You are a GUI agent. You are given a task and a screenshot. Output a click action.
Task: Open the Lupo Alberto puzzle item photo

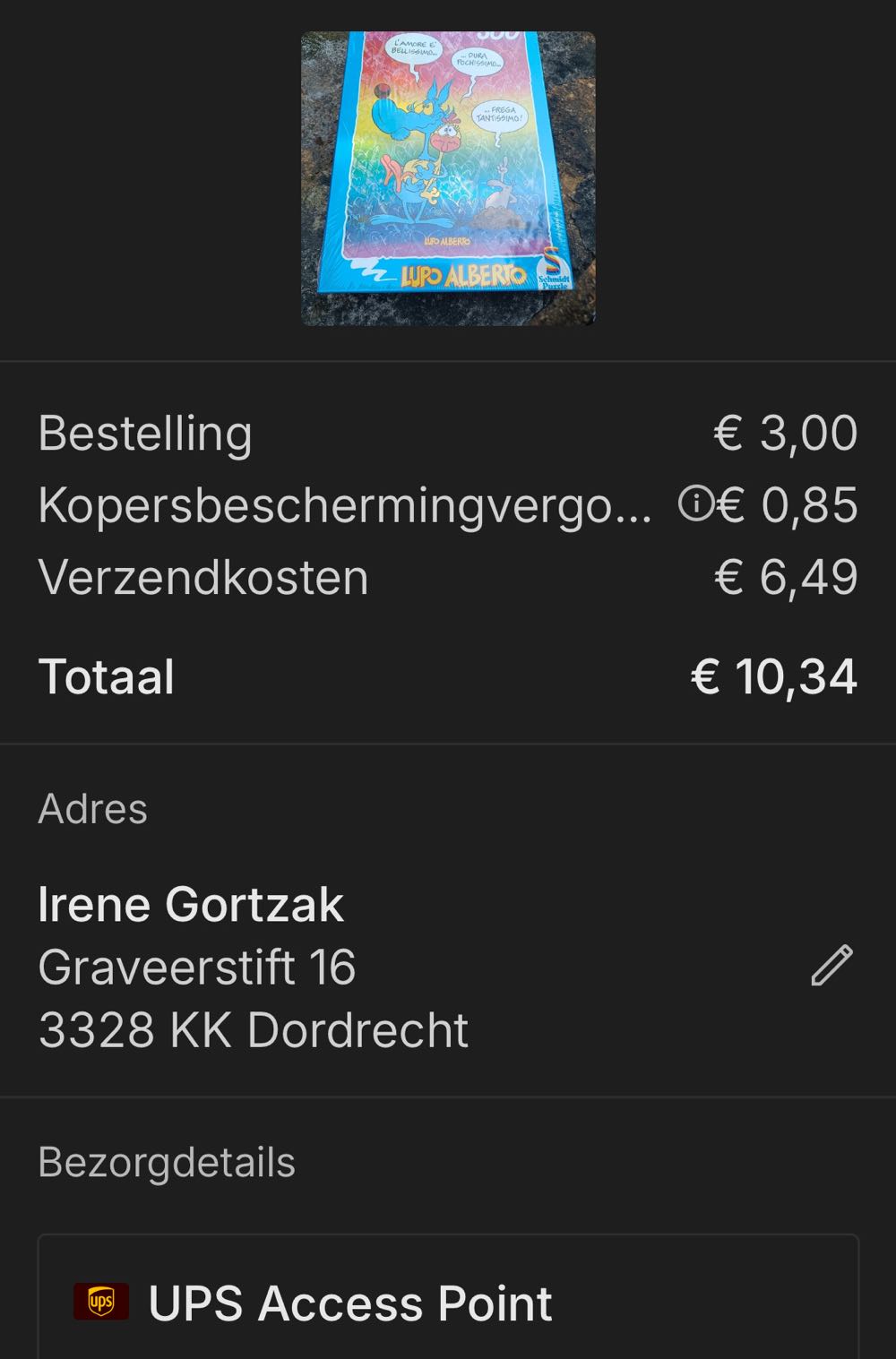[448, 178]
